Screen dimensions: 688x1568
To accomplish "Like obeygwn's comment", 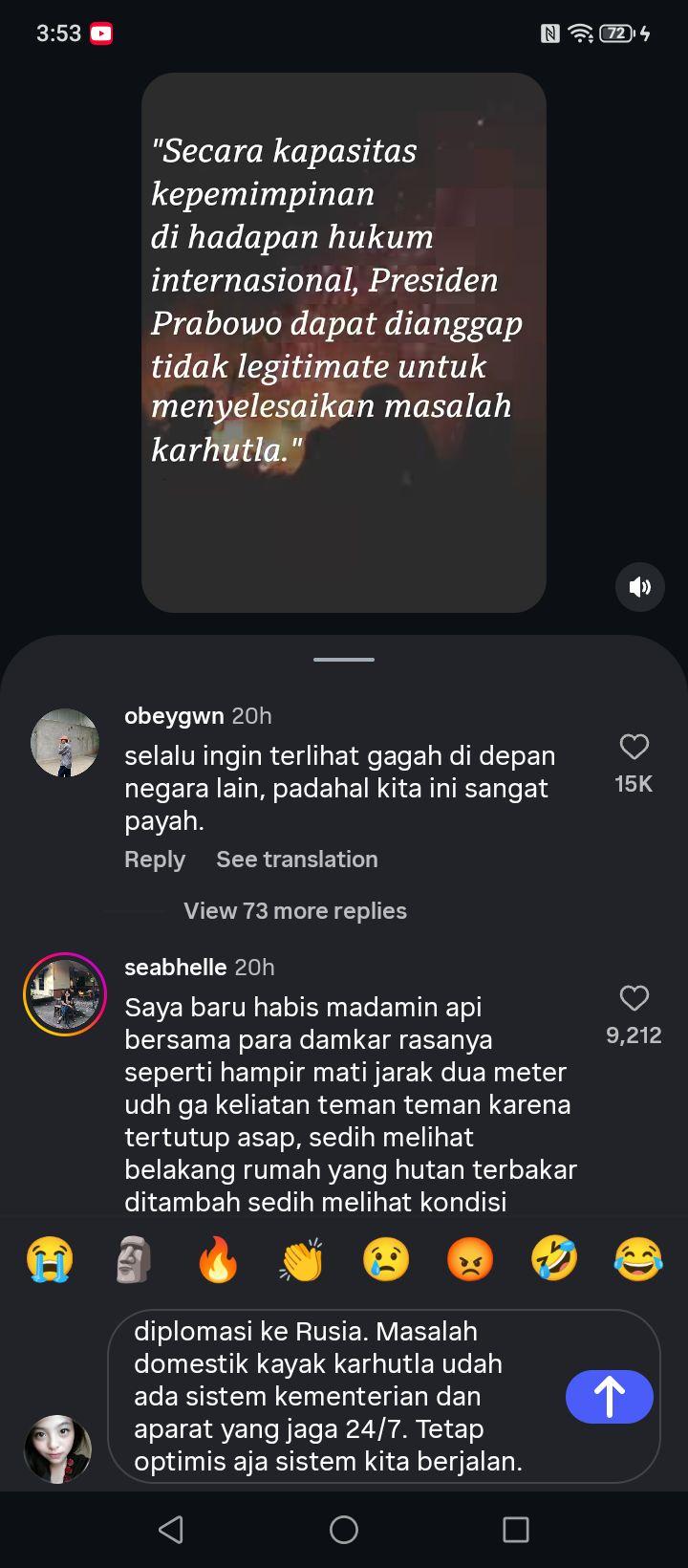I will click(x=634, y=747).
